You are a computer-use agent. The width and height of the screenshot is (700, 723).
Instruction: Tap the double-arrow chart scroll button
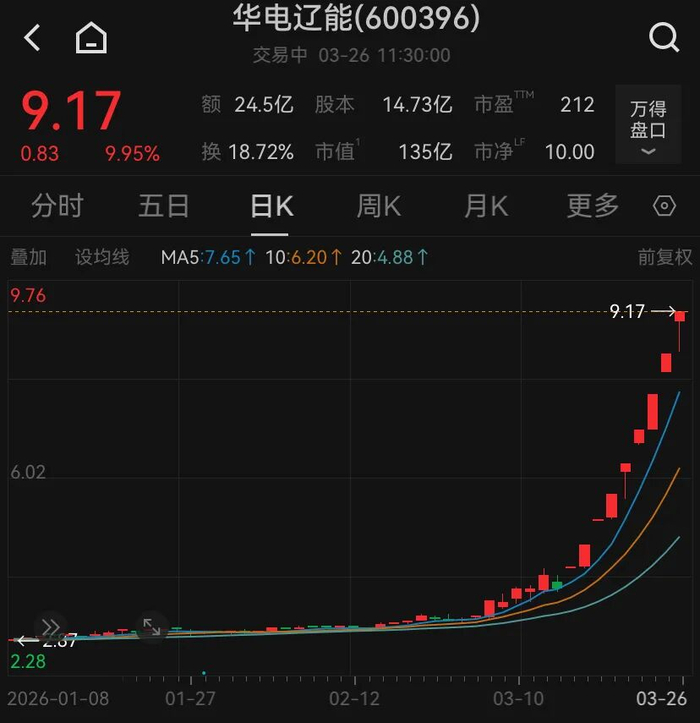pyautogui.click(x=52, y=627)
